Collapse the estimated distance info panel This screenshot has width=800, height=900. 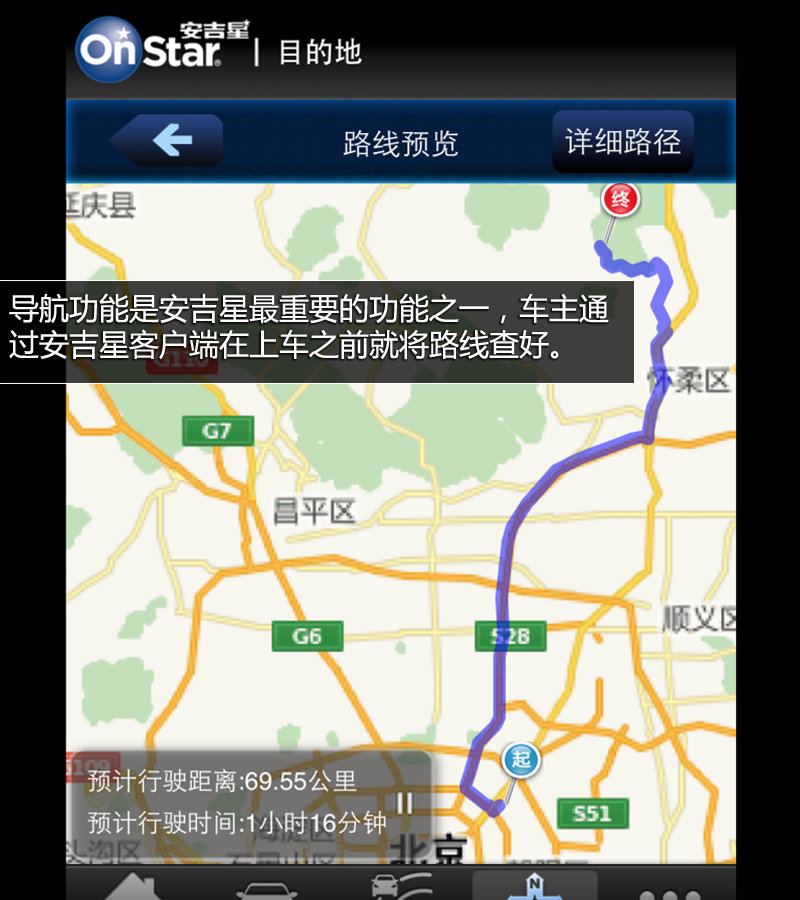point(405,803)
